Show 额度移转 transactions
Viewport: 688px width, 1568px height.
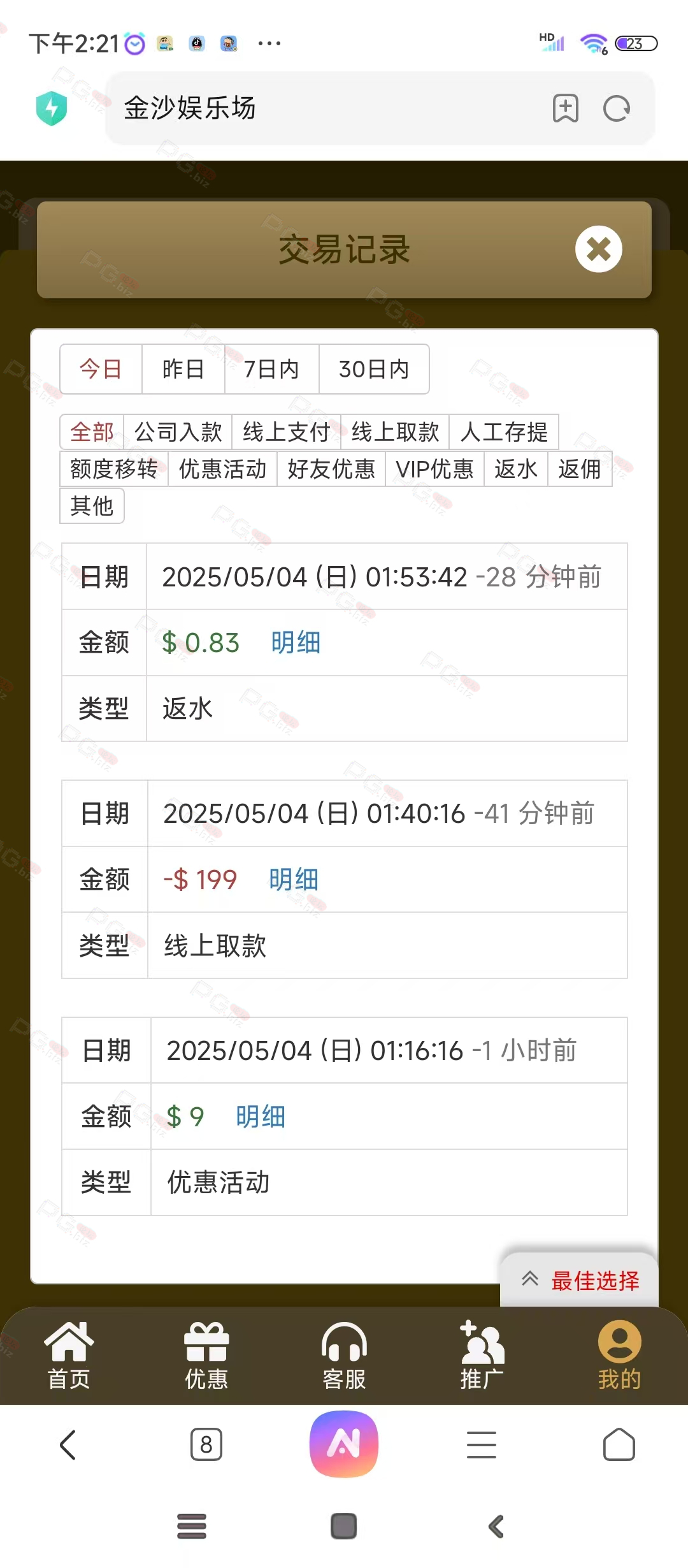pos(114,469)
